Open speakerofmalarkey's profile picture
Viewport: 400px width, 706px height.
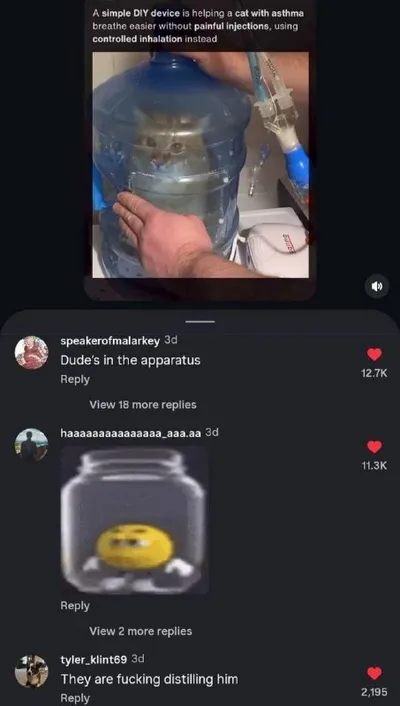(32, 353)
